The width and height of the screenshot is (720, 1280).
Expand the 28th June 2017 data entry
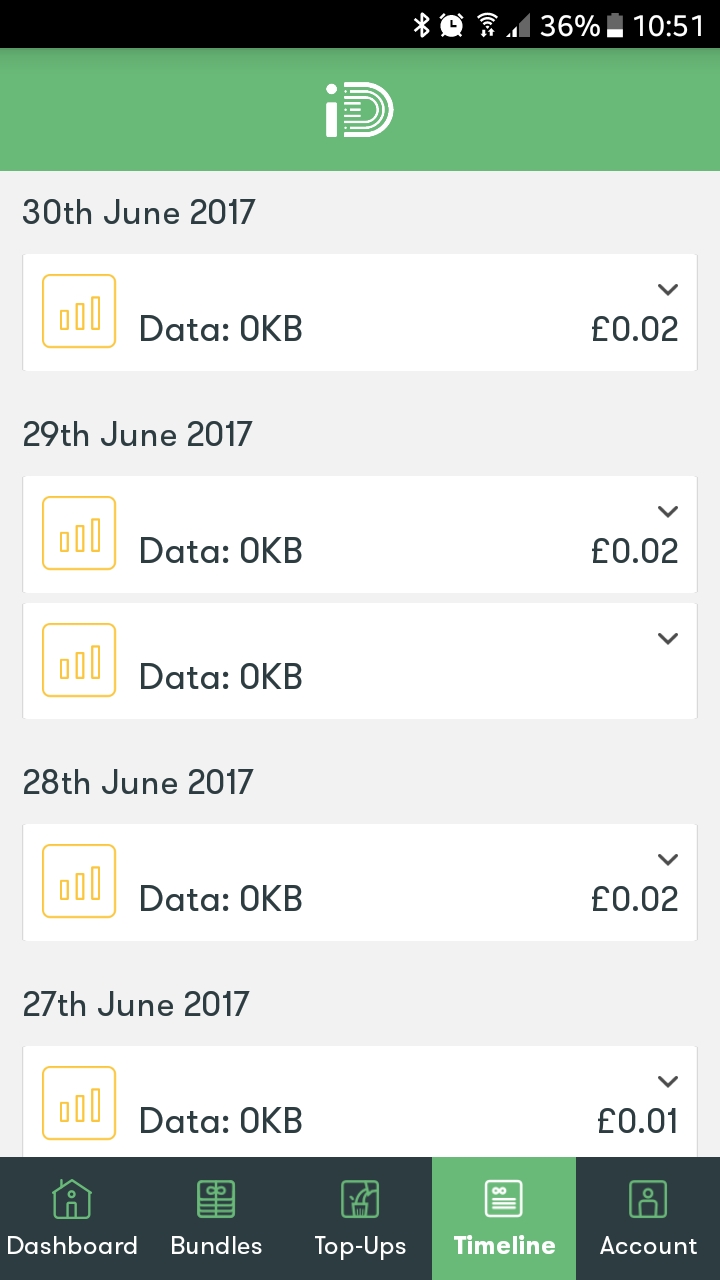668,860
